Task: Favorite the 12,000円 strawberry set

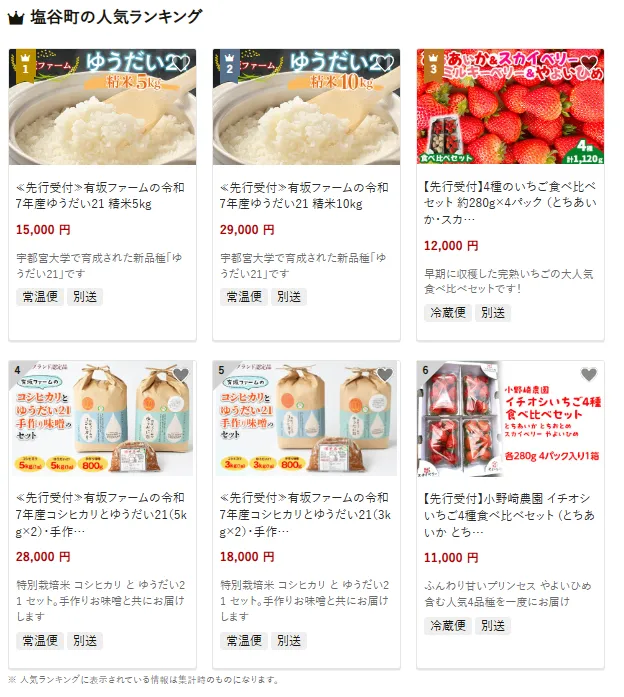Action: (x=589, y=62)
